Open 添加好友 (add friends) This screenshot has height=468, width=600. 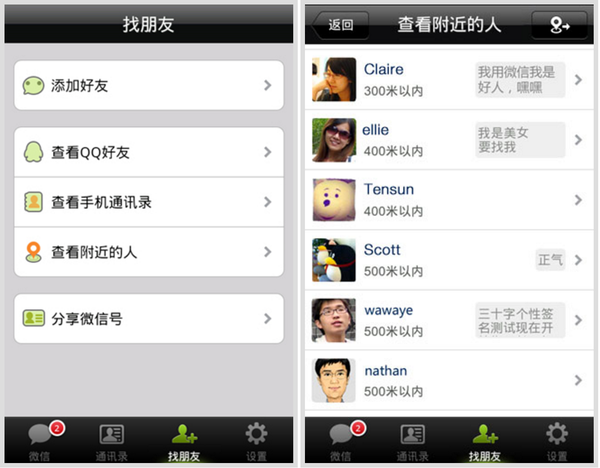tap(148, 86)
